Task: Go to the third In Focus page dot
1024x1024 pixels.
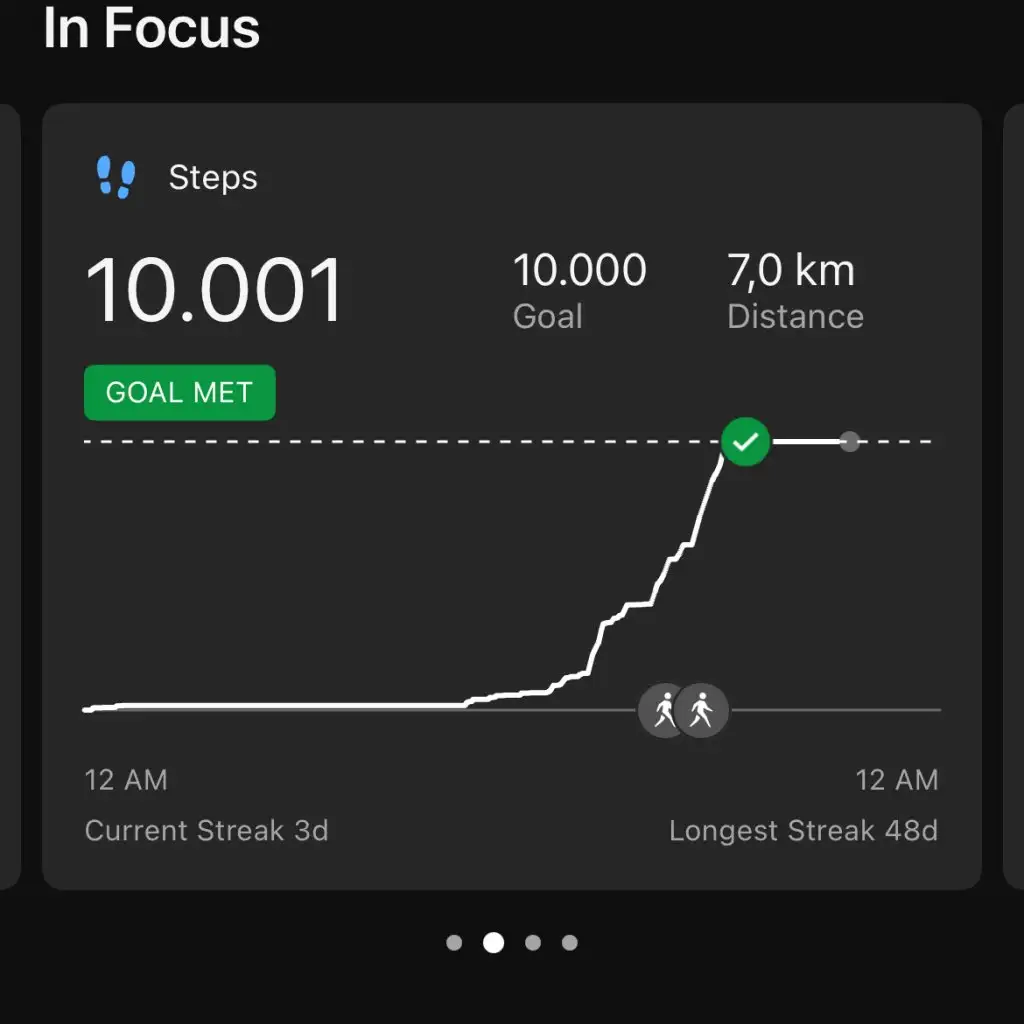Action: [x=532, y=942]
